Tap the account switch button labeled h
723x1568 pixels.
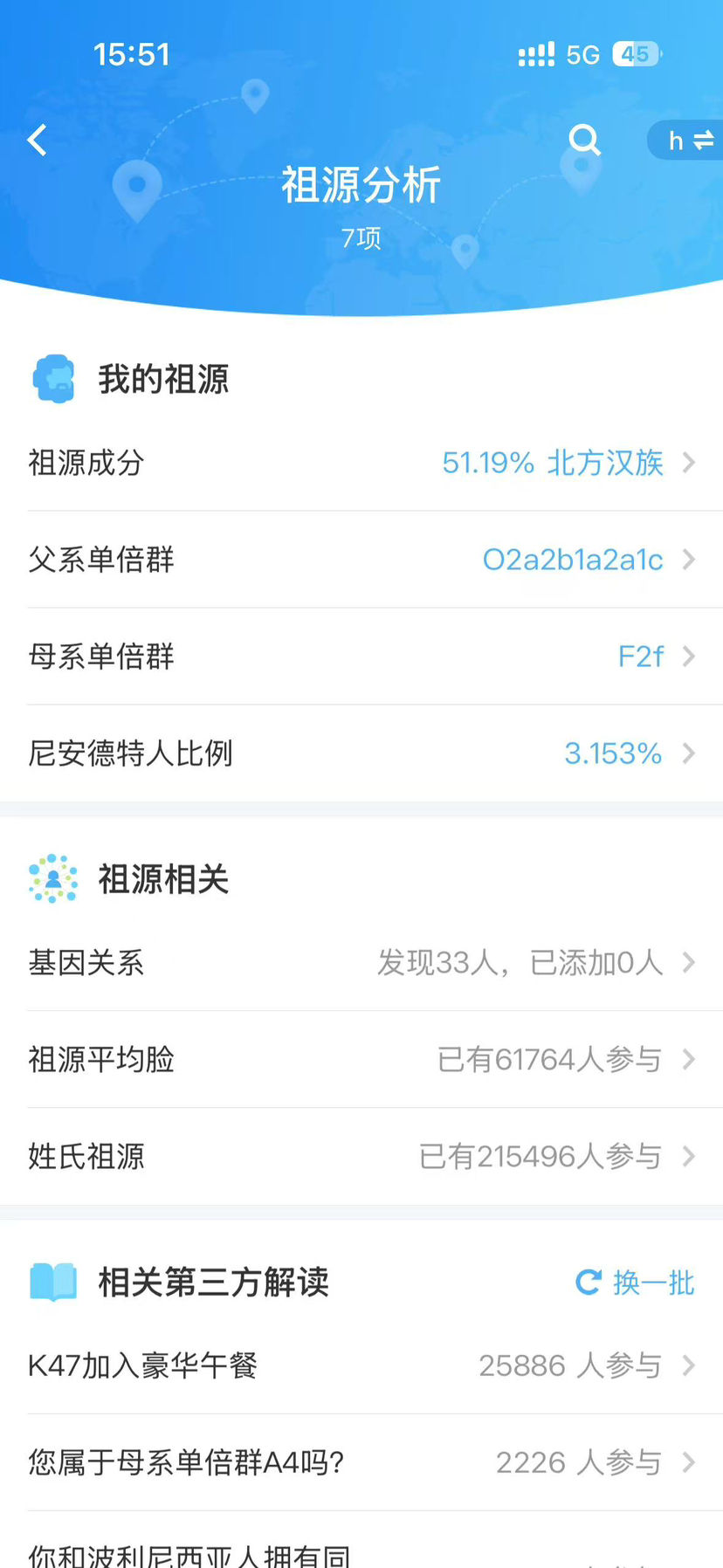pos(688,141)
